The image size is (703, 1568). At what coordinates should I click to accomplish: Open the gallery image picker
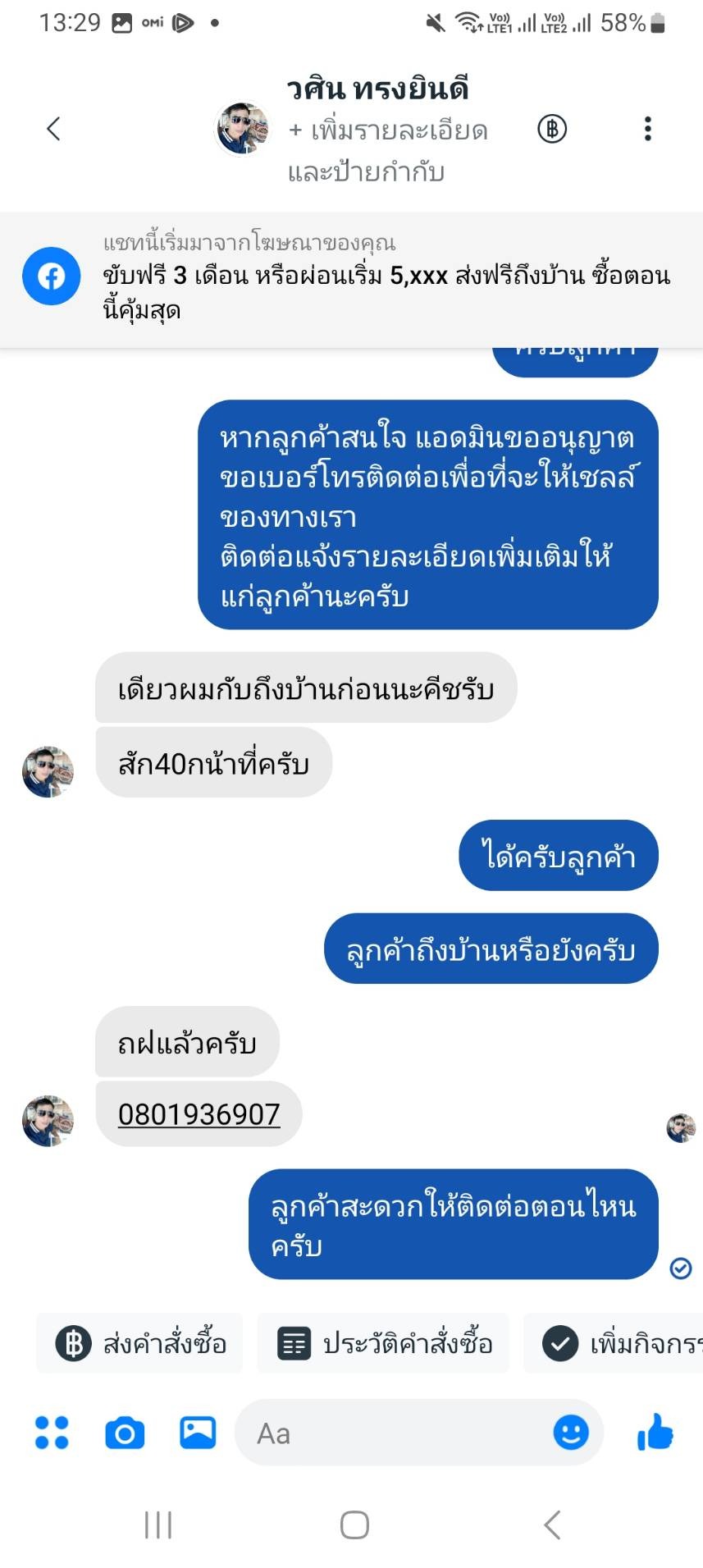[198, 1433]
